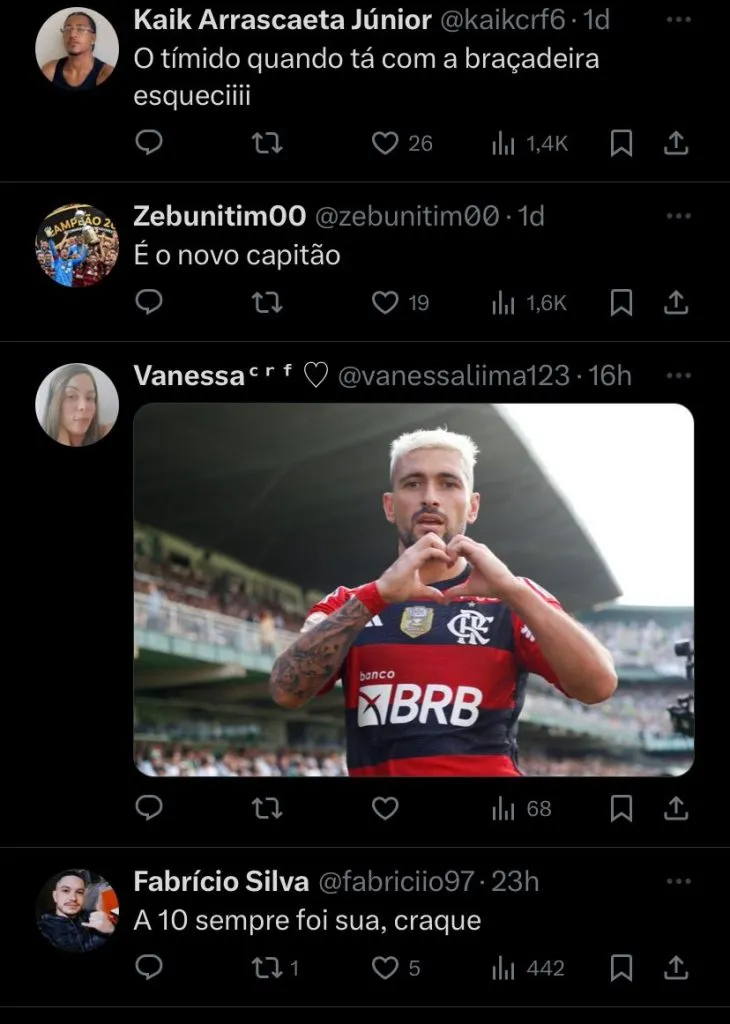
Task: Open more options on Kaik's post
Action: click(x=678, y=19)
